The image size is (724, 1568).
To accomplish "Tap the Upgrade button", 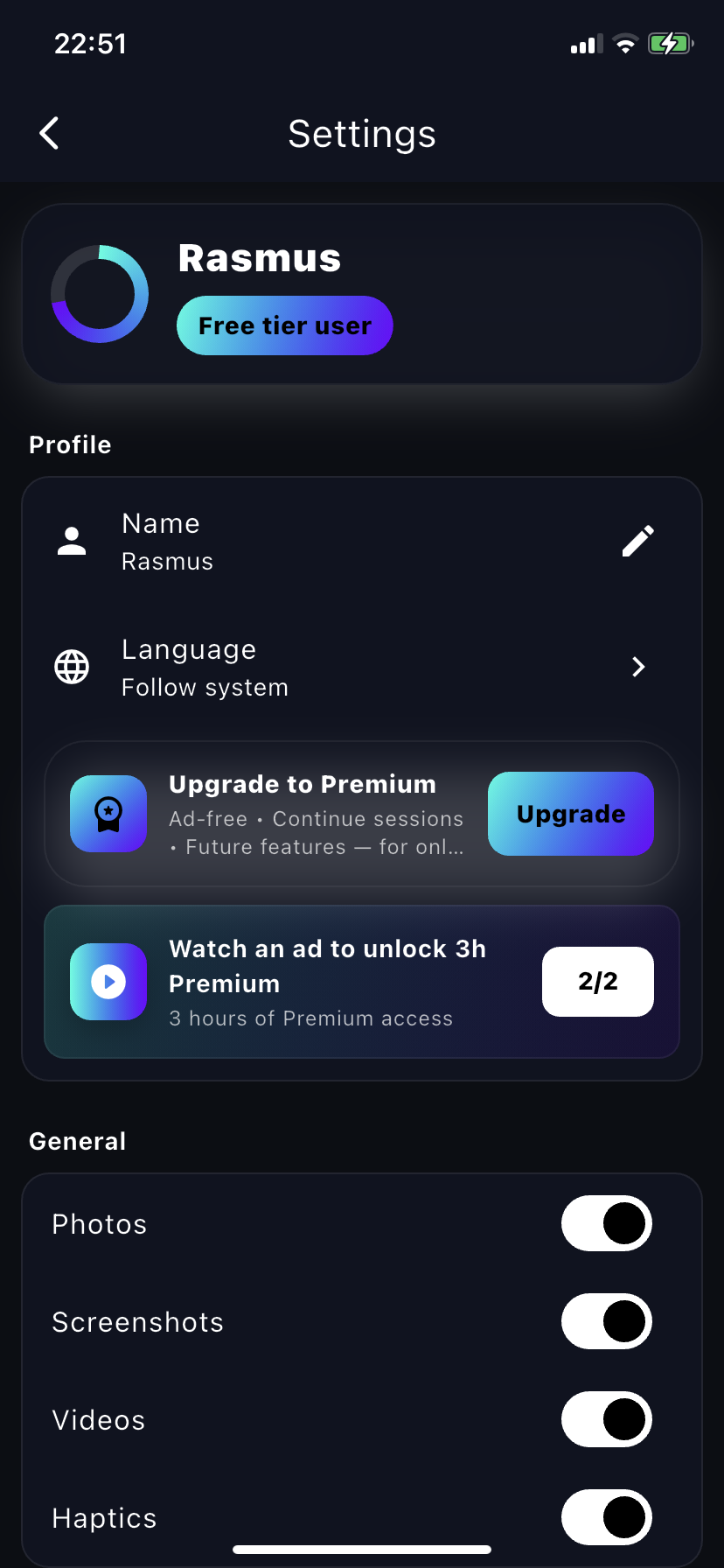I will click(x=570, y=814).
